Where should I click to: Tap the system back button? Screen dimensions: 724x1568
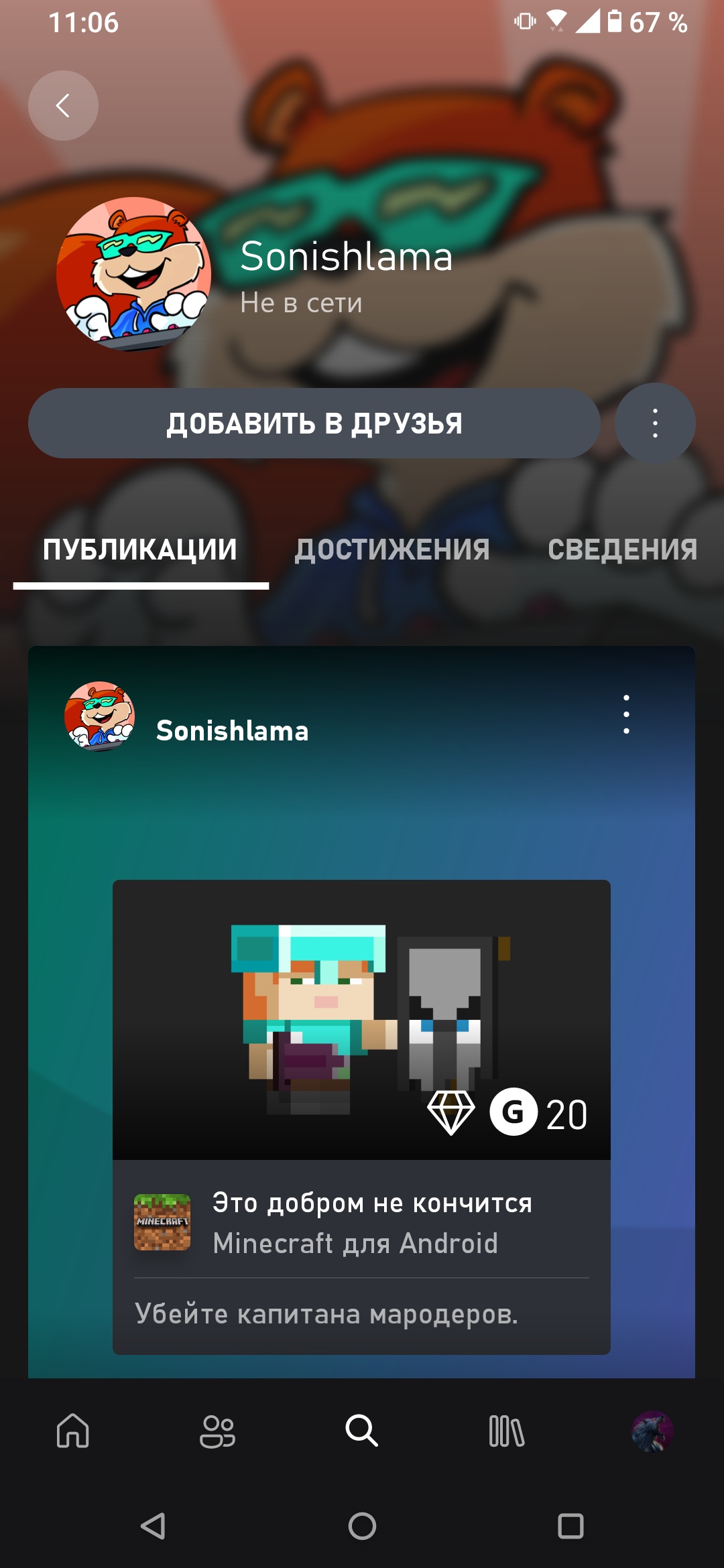coord(153,1526)
